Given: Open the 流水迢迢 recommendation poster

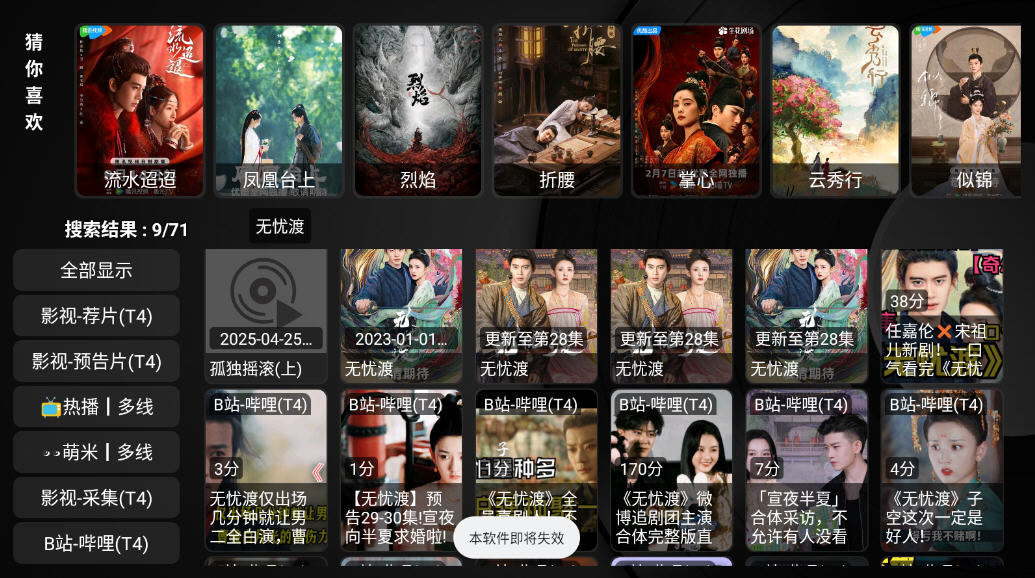Looking at the screenshot, I should (140, 110).
